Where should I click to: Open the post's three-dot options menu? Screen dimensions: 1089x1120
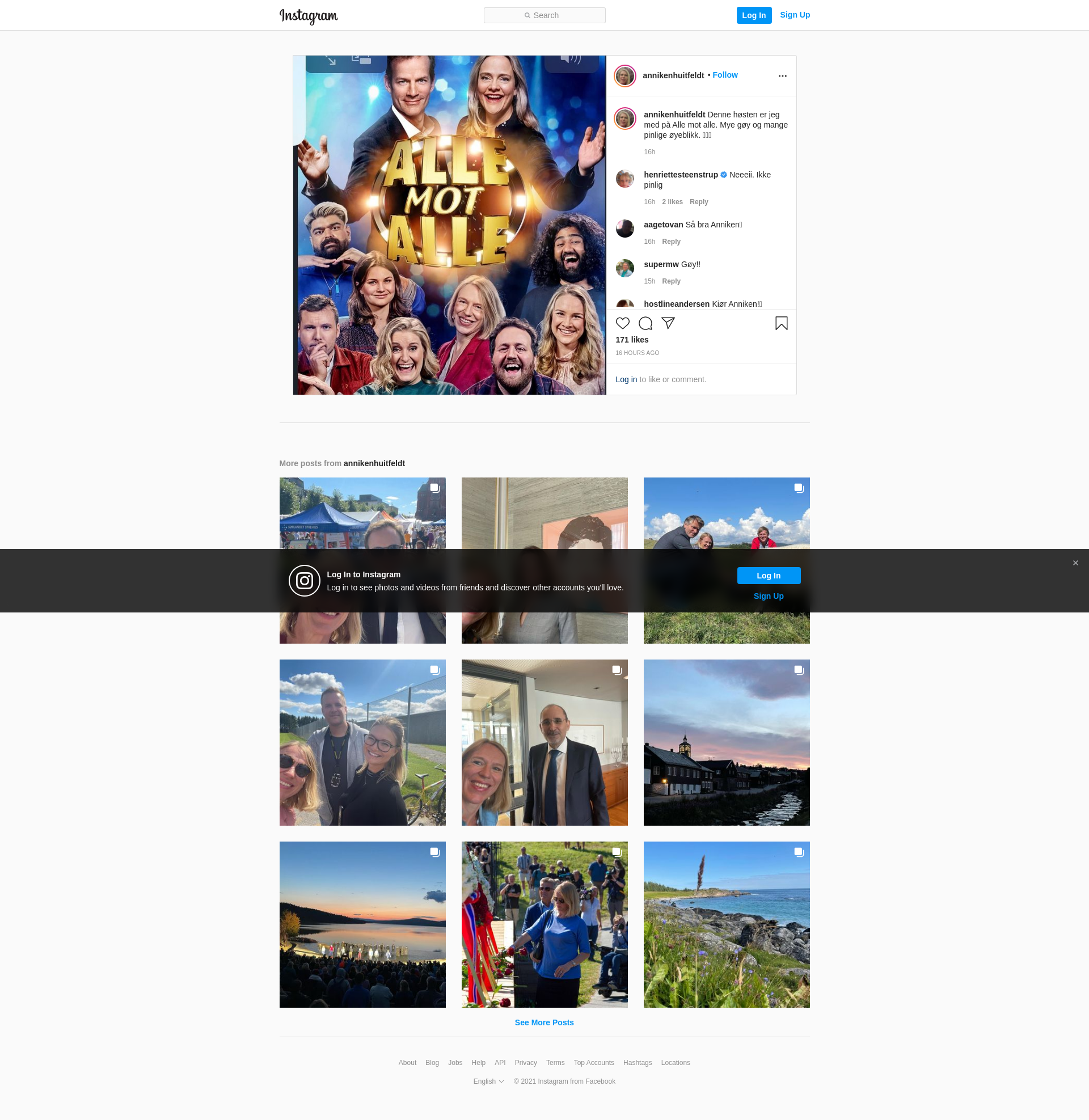tap(782, 76)
